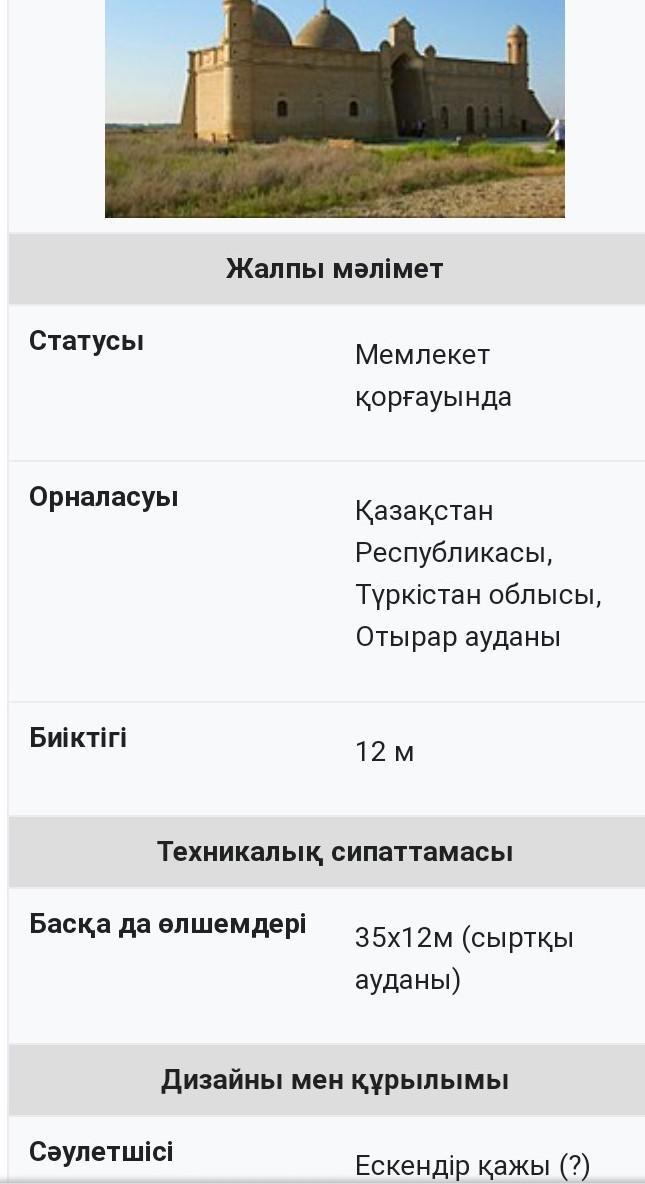The width and height of the screenshot is (645, 1184).
Task: Open the mausoleum photo at the top
Action: click(x=335, y=109)
